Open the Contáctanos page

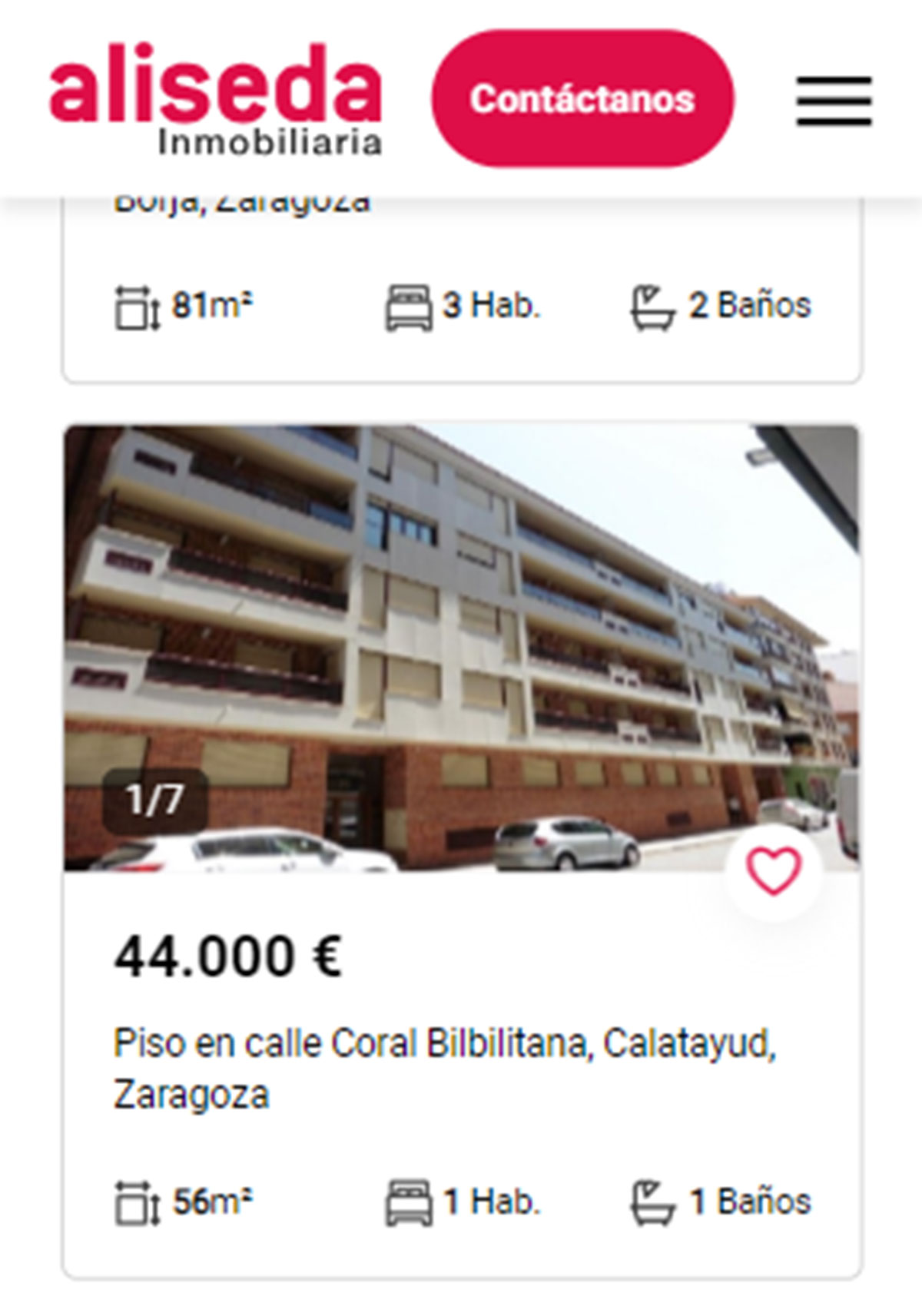(584, 98)
